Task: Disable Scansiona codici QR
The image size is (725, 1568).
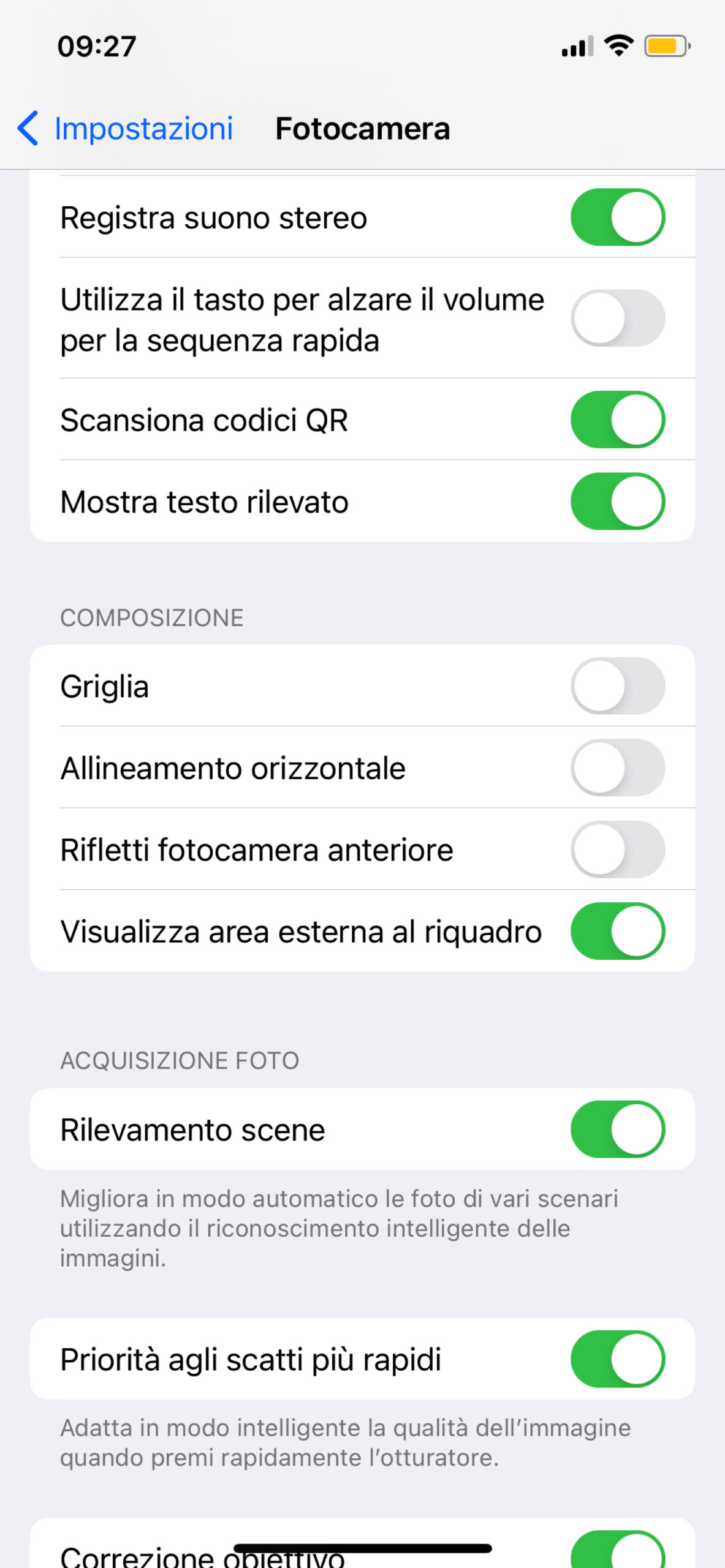Action: 617,420
